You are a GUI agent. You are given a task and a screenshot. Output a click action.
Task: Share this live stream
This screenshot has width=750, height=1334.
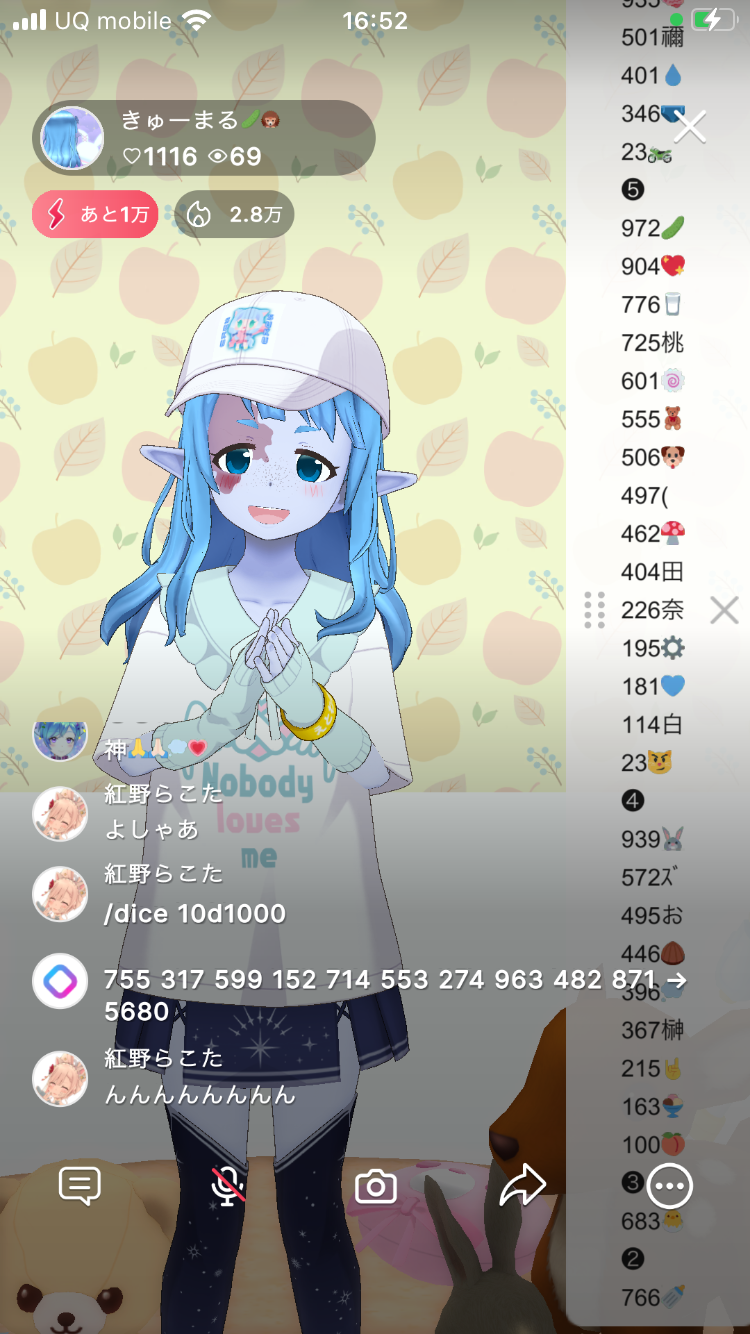tap(522, 1186)
